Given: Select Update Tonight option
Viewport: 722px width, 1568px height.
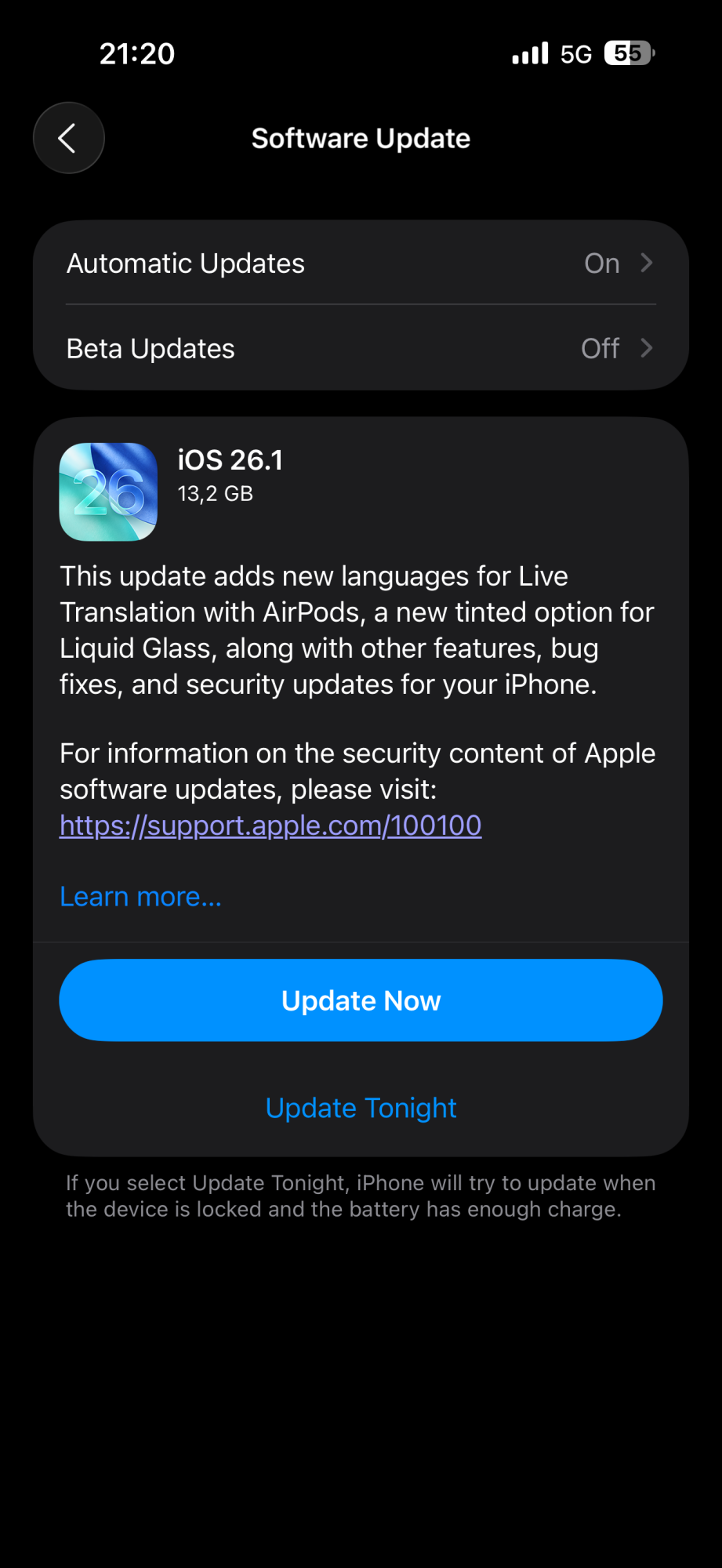Looking at the screenshot, I should tap(361, 1108).
